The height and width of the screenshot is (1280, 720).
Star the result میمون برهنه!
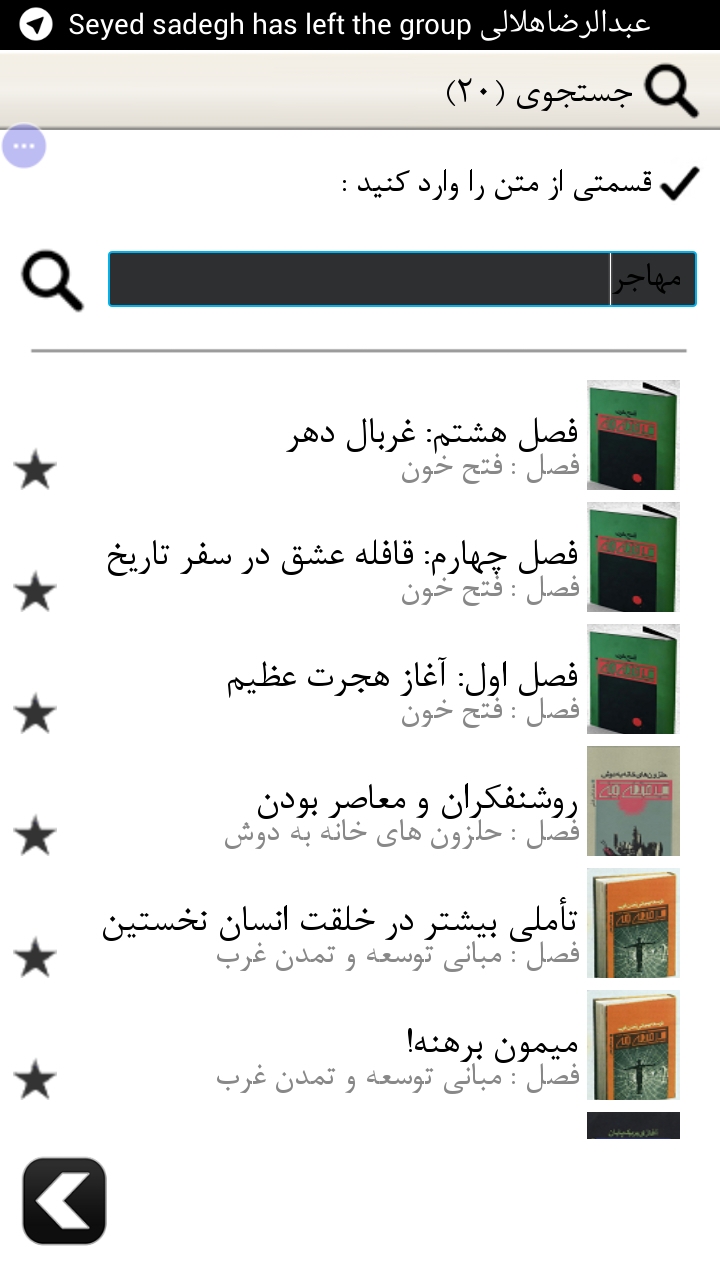coord(36,1080)
